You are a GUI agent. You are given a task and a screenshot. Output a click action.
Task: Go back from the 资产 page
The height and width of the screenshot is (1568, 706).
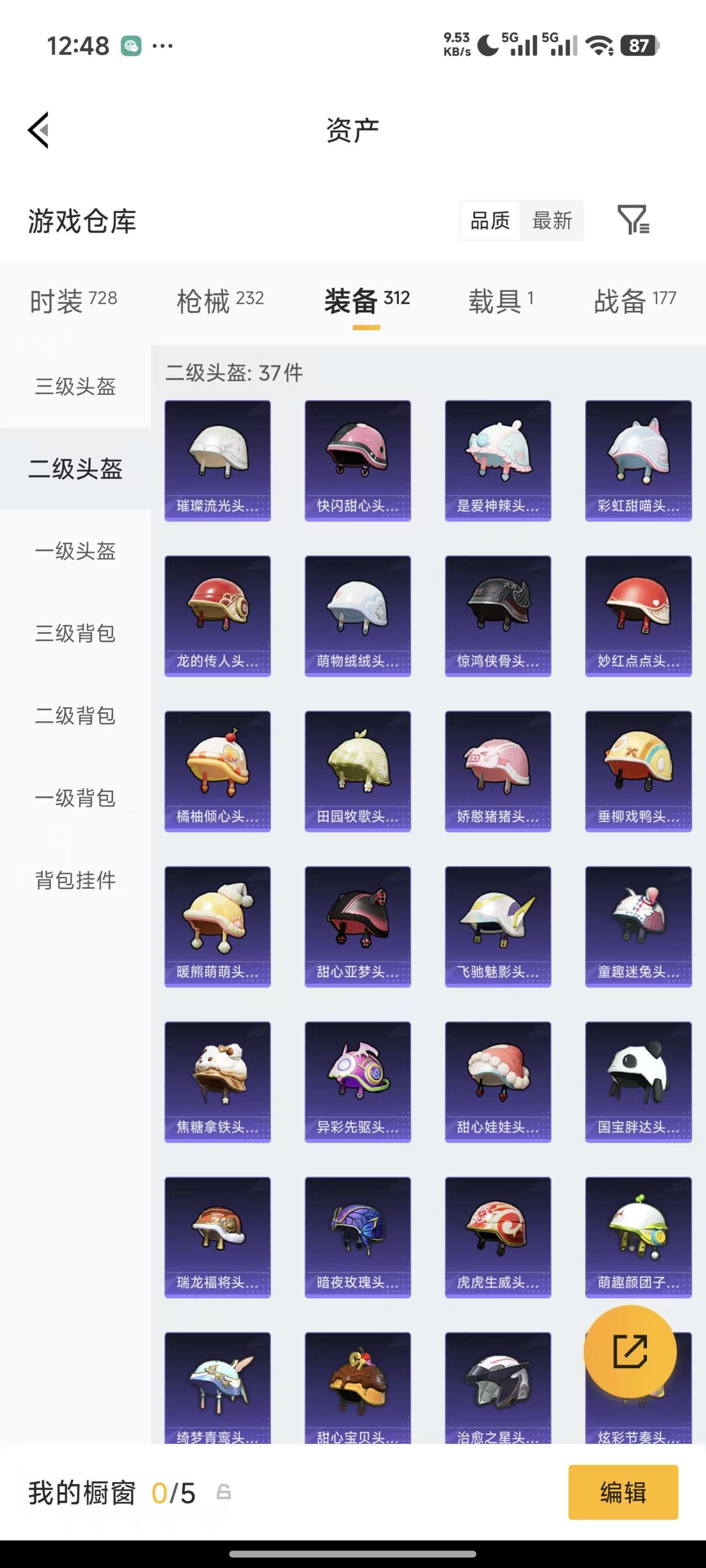(x=39, y=130)
